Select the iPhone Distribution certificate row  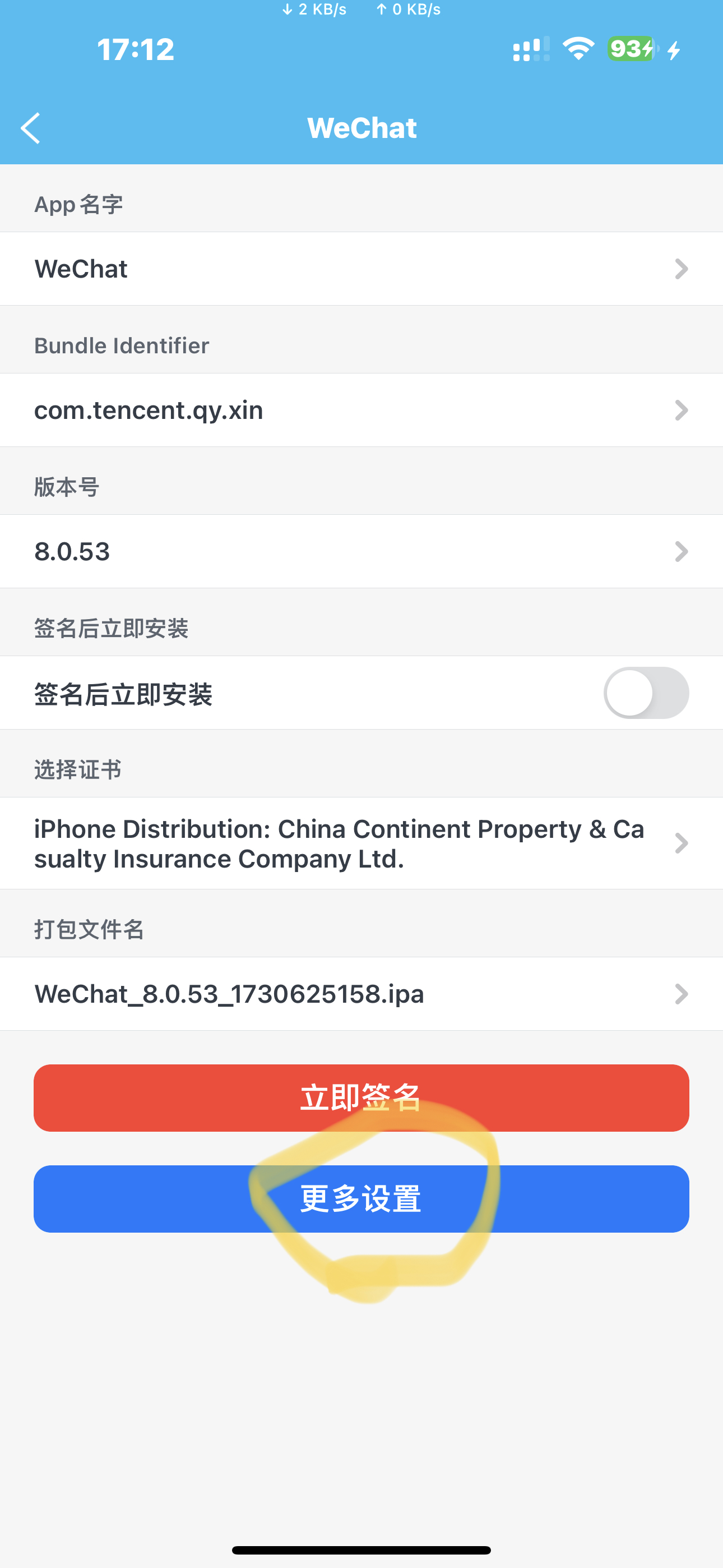(361, 843)
